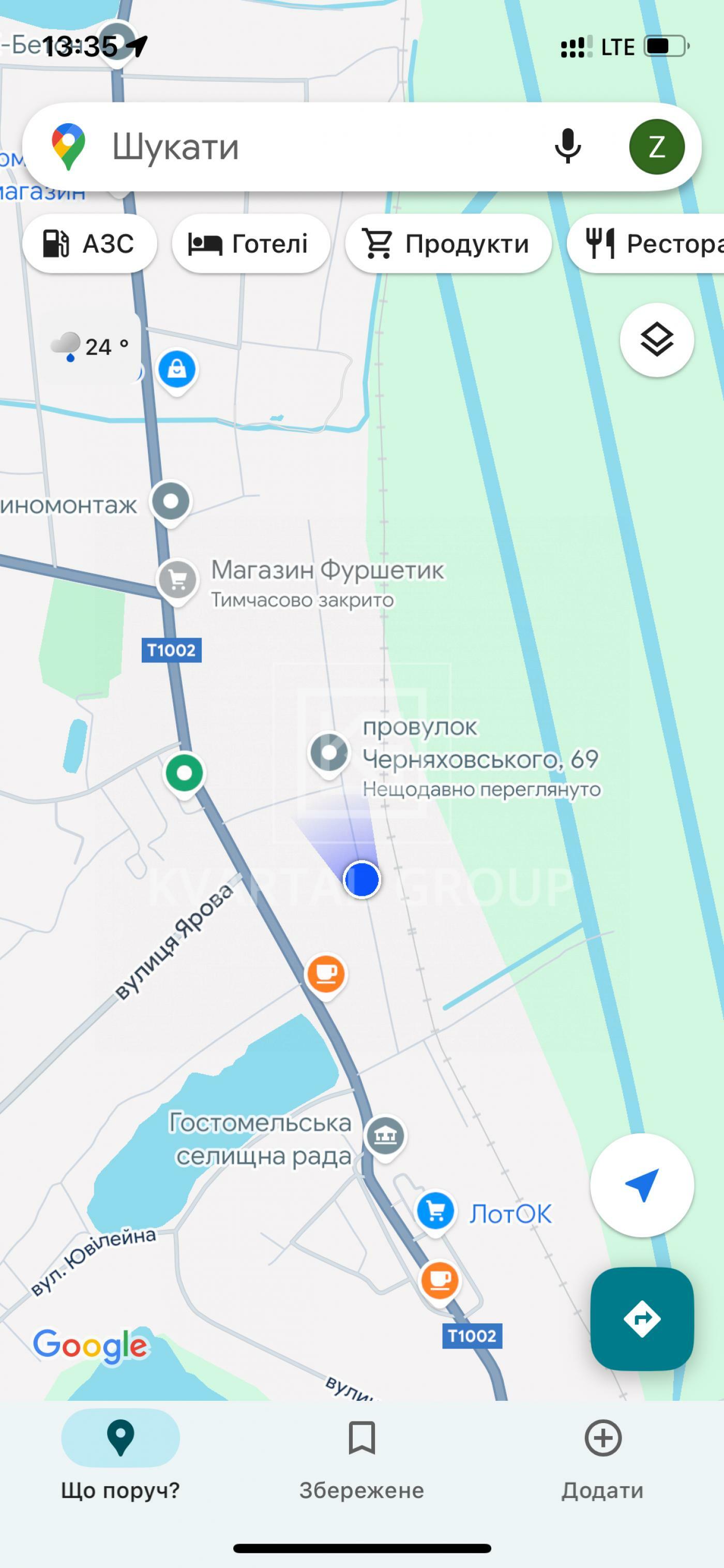Switch to the Збережене tab
The image size is (724, 1568).
click(361, 1461)
